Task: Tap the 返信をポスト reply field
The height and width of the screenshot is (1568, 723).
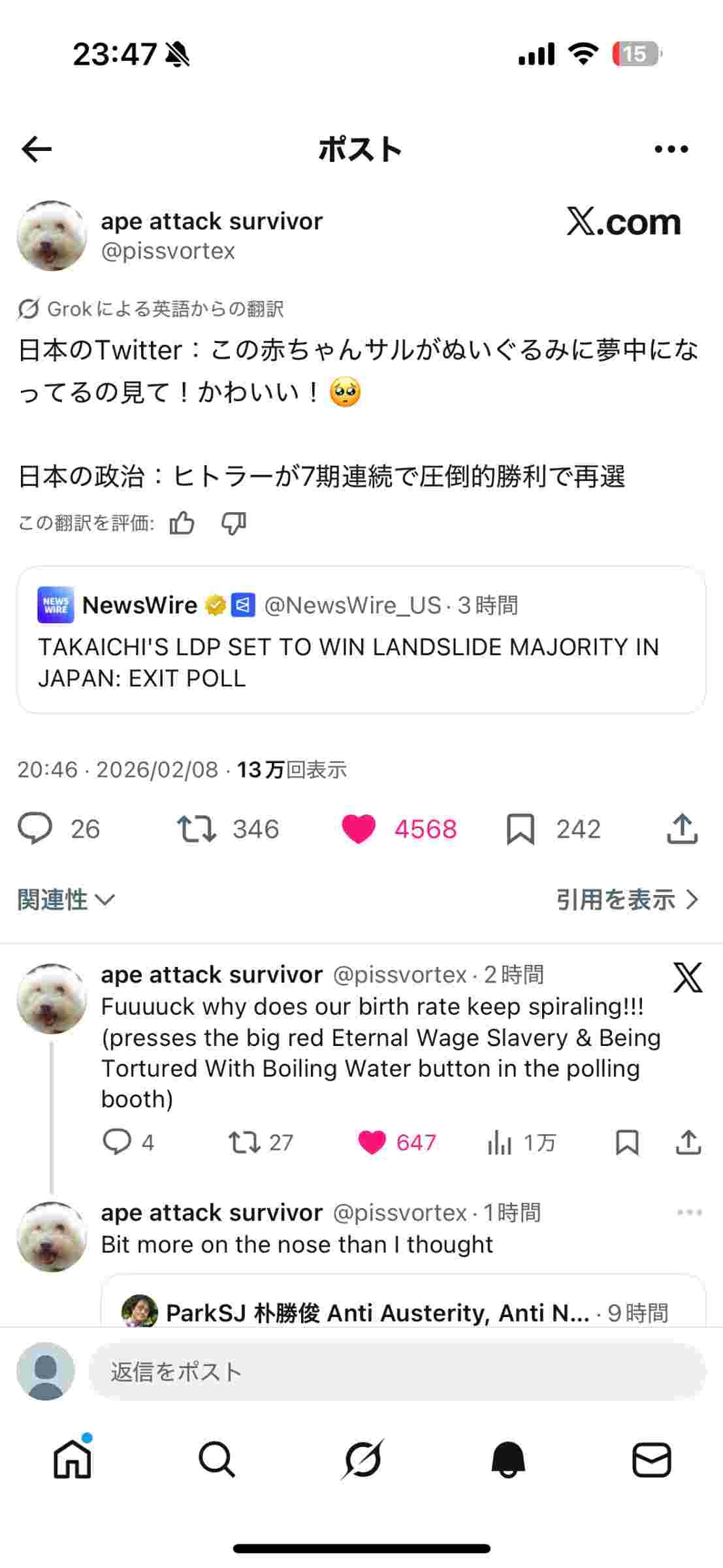Action: tap(396, 1371)
